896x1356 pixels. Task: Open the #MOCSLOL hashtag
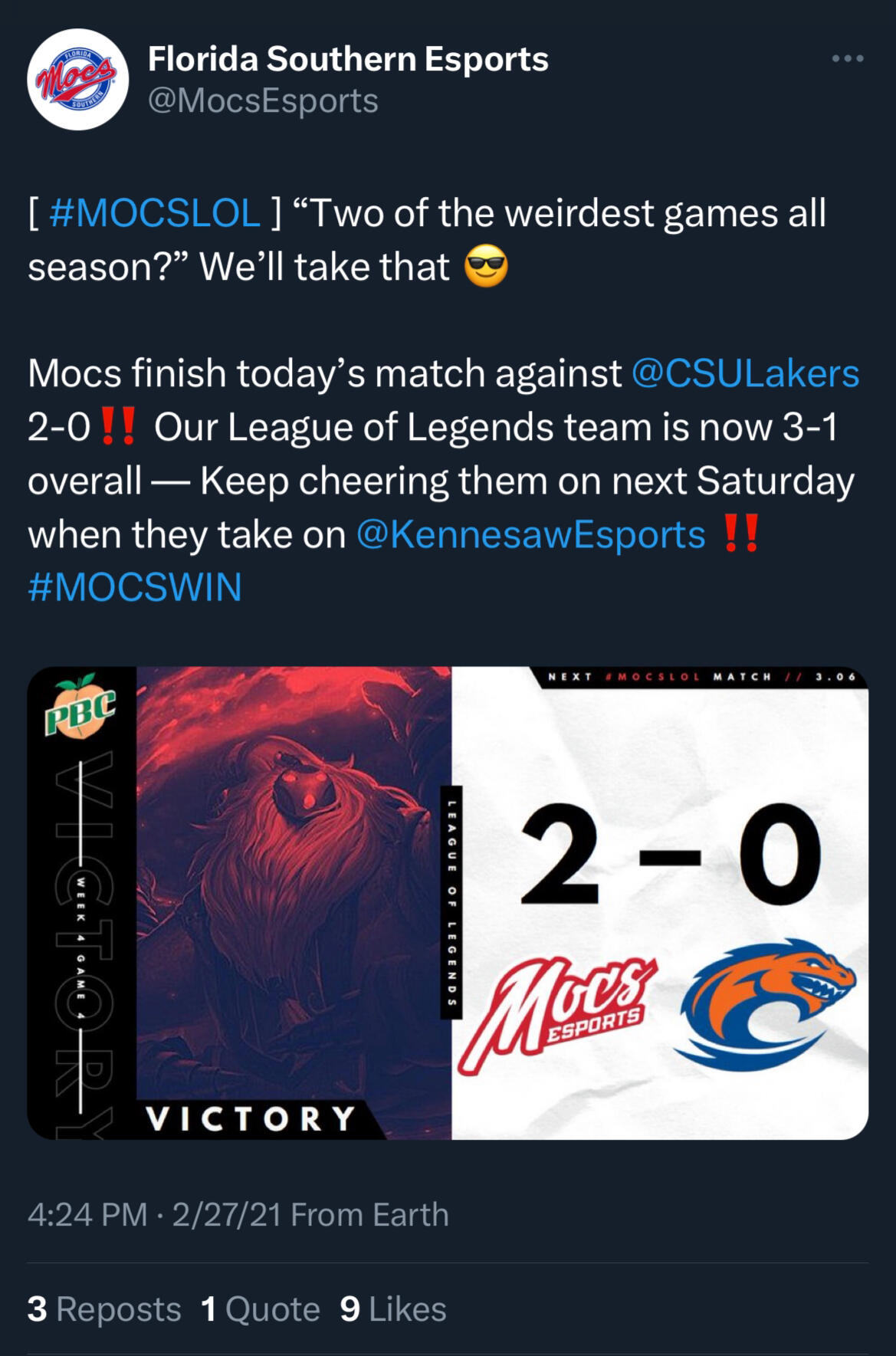[154, 213]
